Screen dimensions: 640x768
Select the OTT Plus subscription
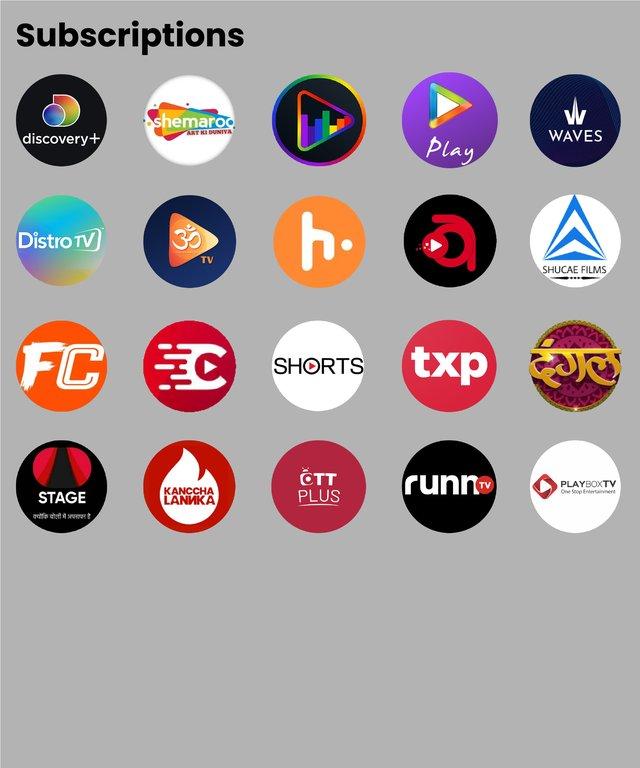click(319, 486)
